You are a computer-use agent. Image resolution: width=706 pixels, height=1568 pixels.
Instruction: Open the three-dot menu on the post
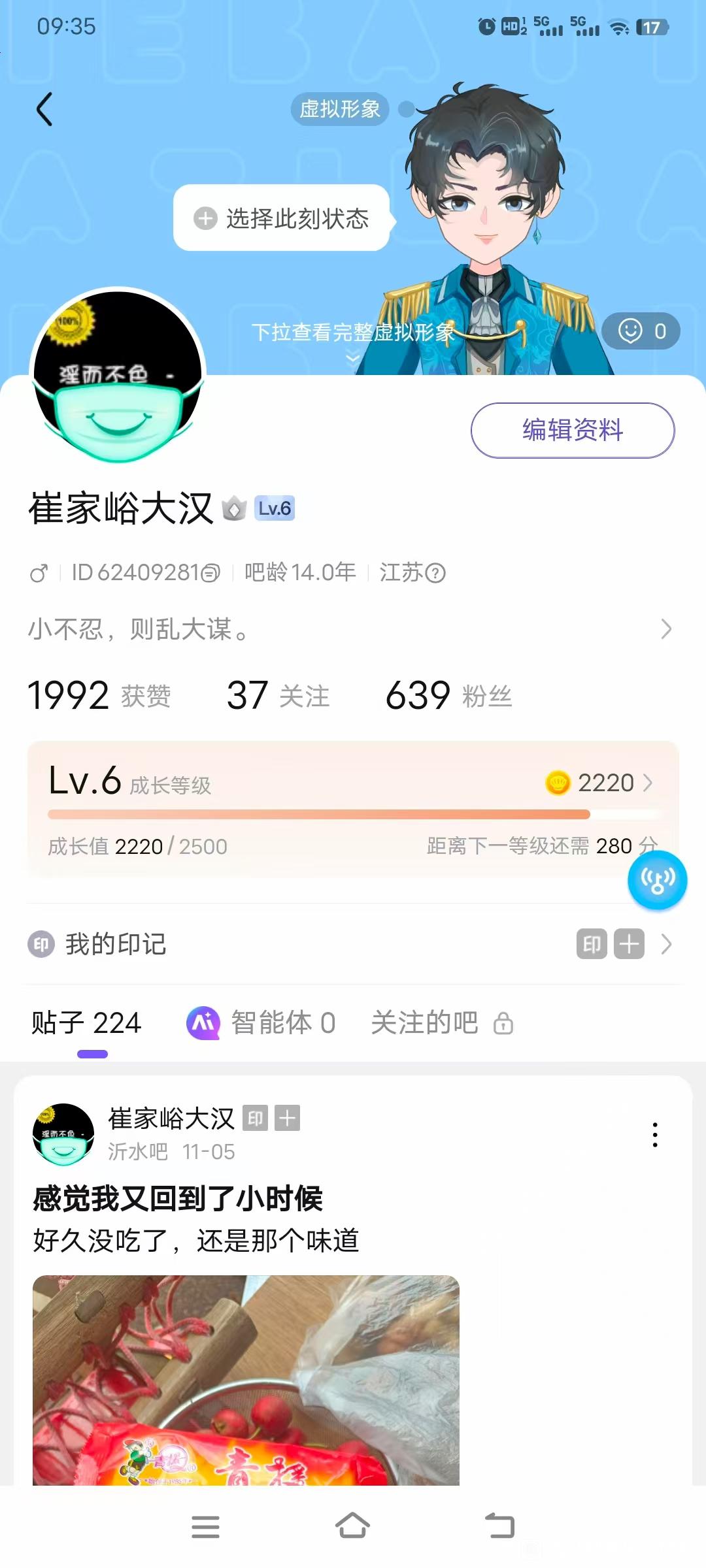(654, 1135)
